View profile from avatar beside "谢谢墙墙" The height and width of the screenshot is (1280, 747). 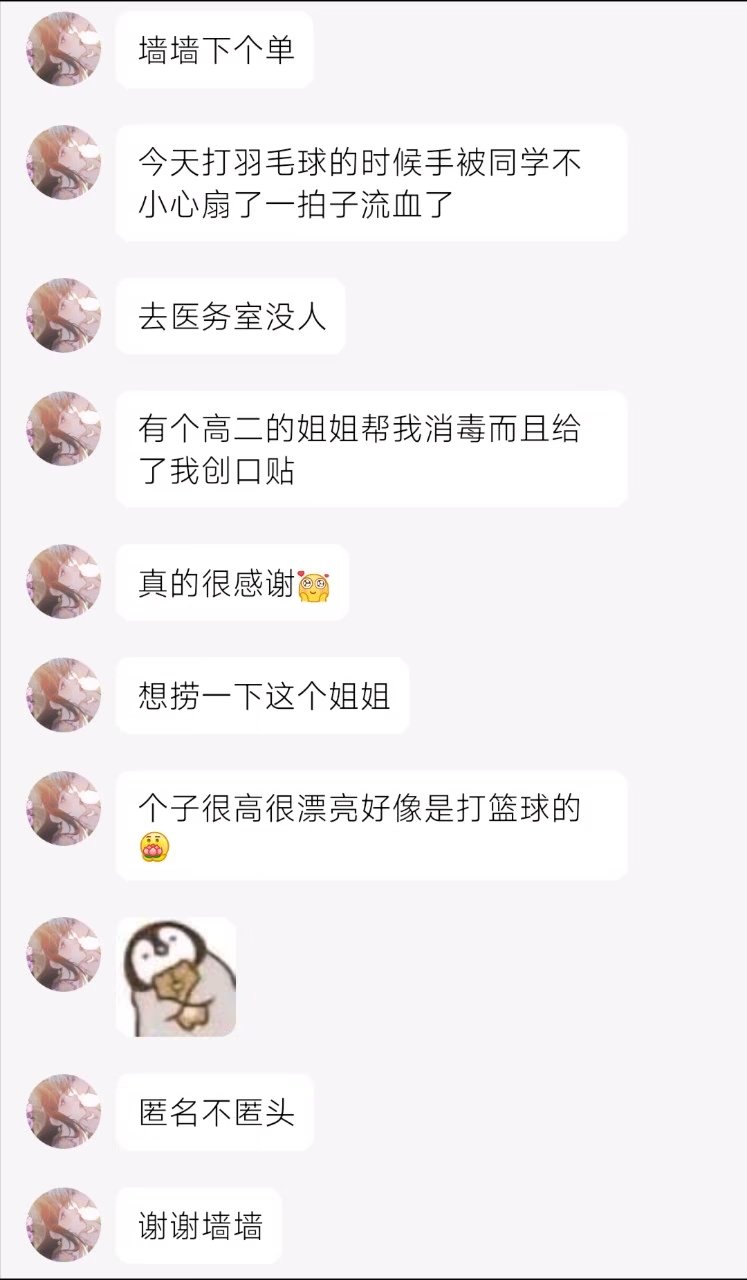64,1225
